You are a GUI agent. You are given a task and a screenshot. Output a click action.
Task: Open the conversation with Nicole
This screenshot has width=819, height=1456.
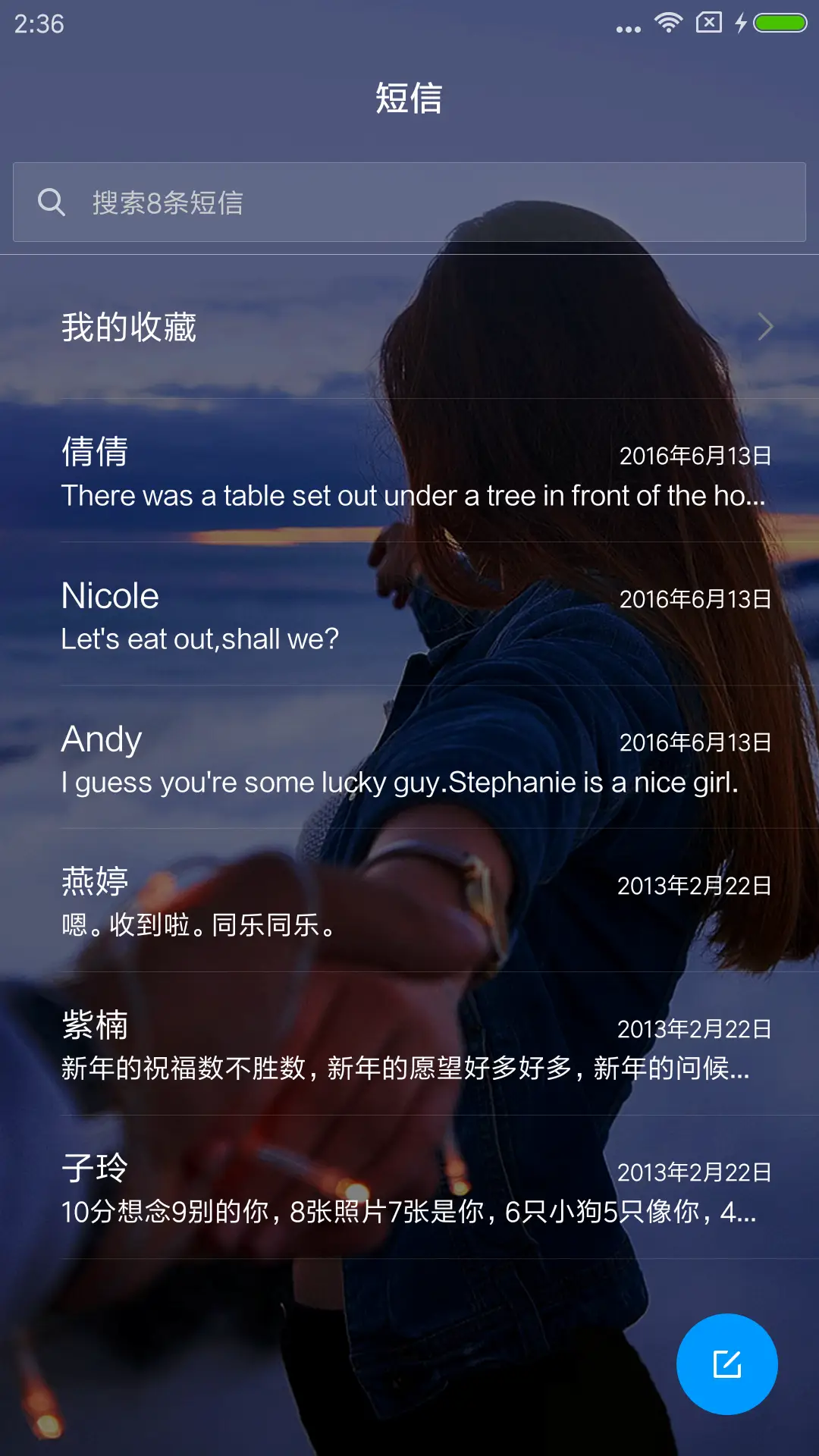click(x=303, y=614)
